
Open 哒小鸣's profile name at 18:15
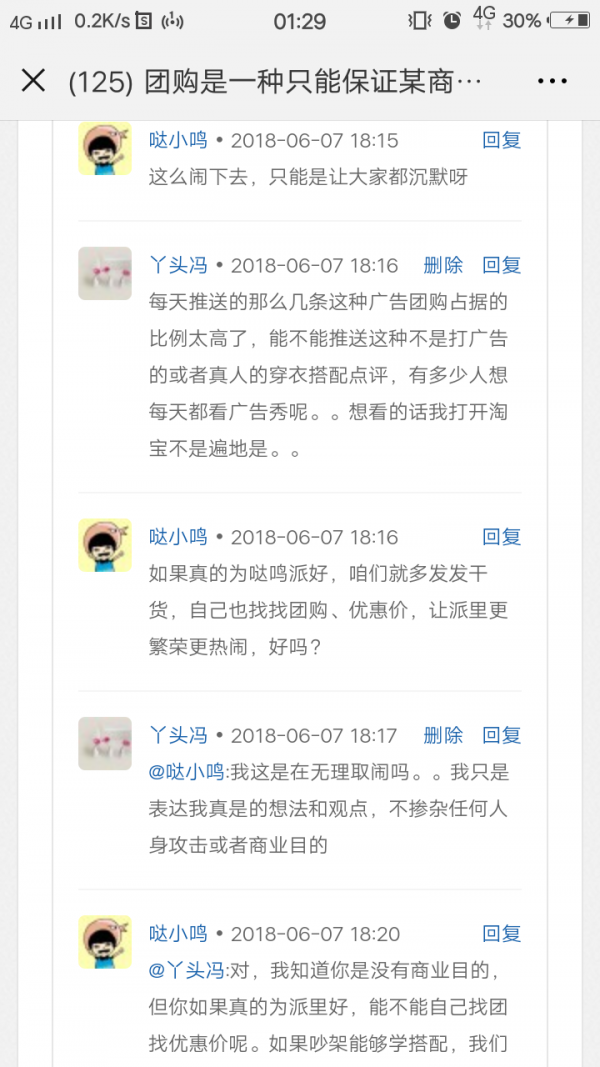pos(178,141)
